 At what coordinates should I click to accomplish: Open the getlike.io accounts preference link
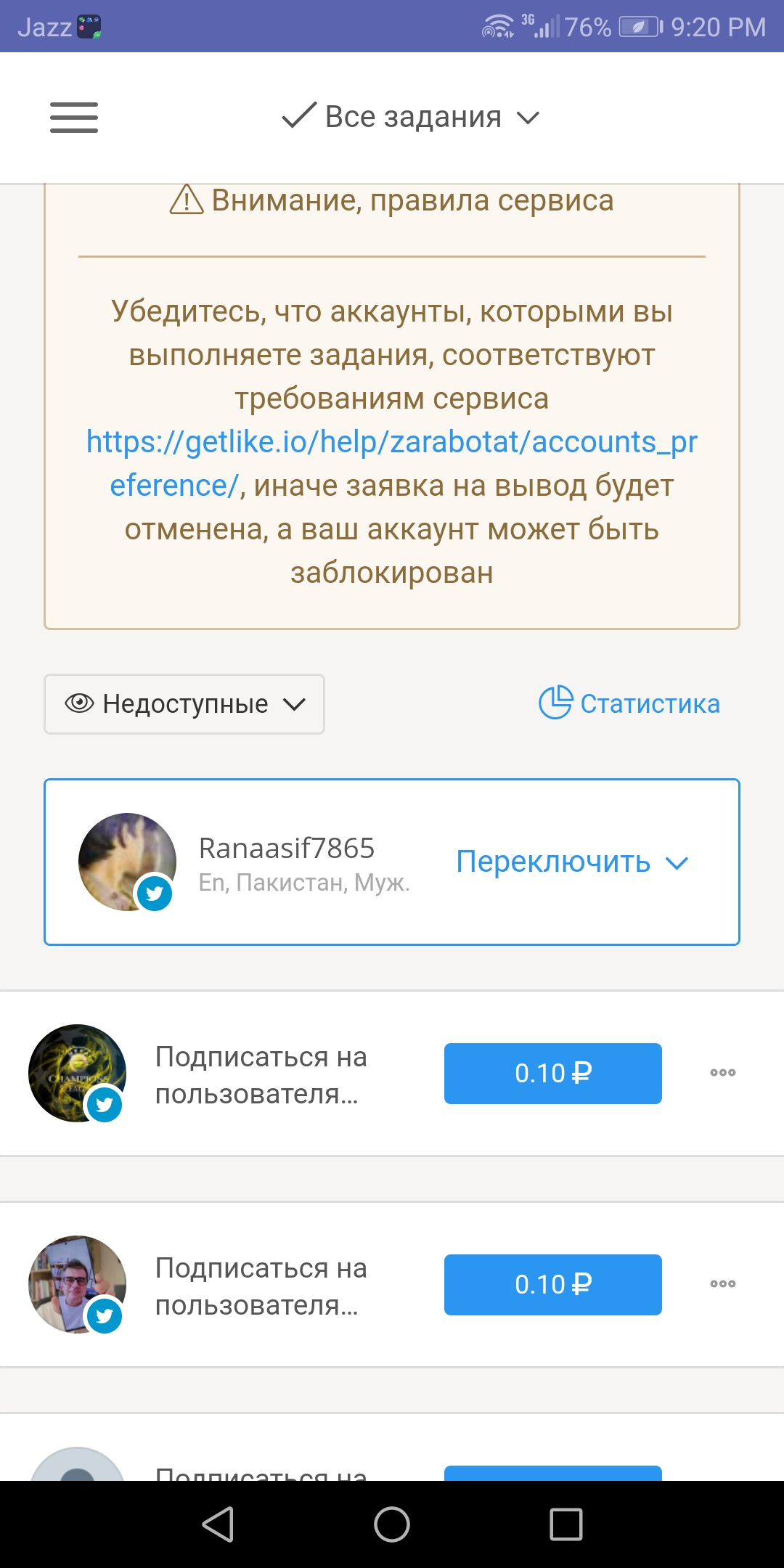click(x=391, y=442)
